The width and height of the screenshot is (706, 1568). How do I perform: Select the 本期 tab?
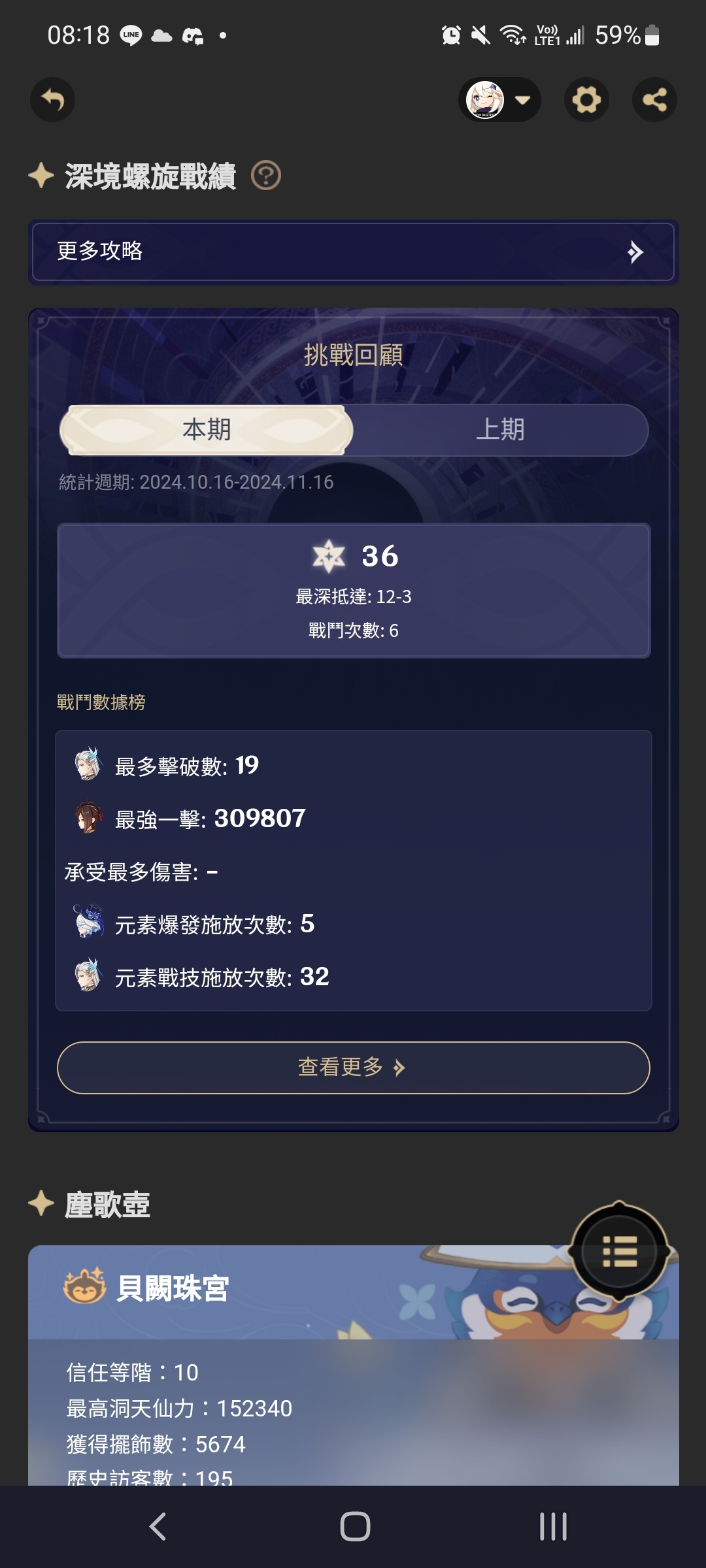207,429
